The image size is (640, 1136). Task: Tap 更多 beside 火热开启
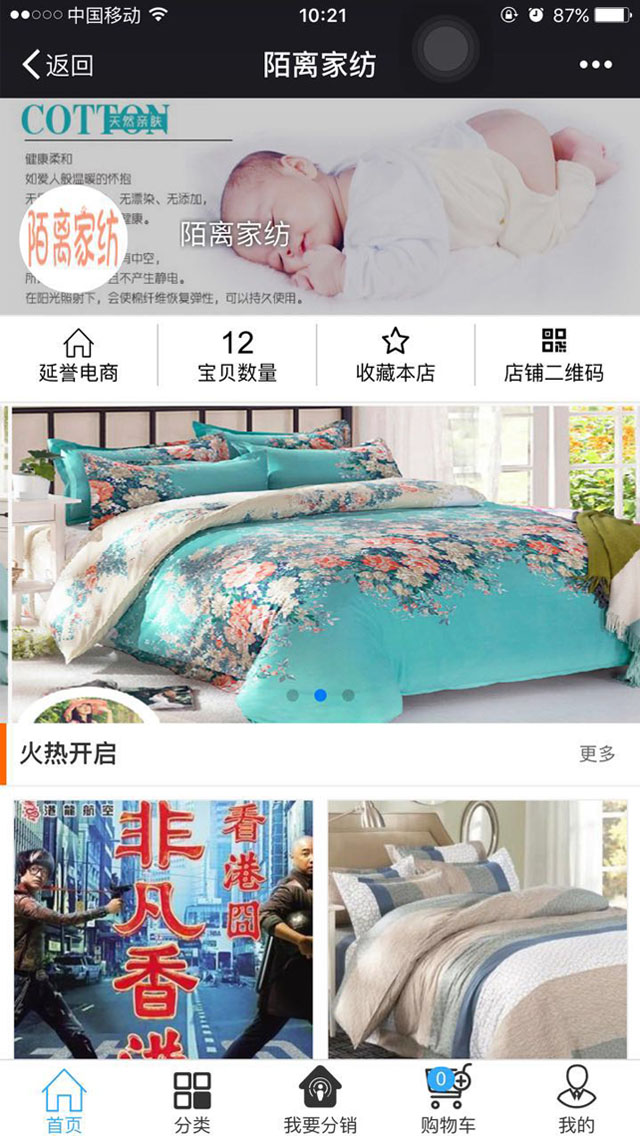(x=597, y=754)
